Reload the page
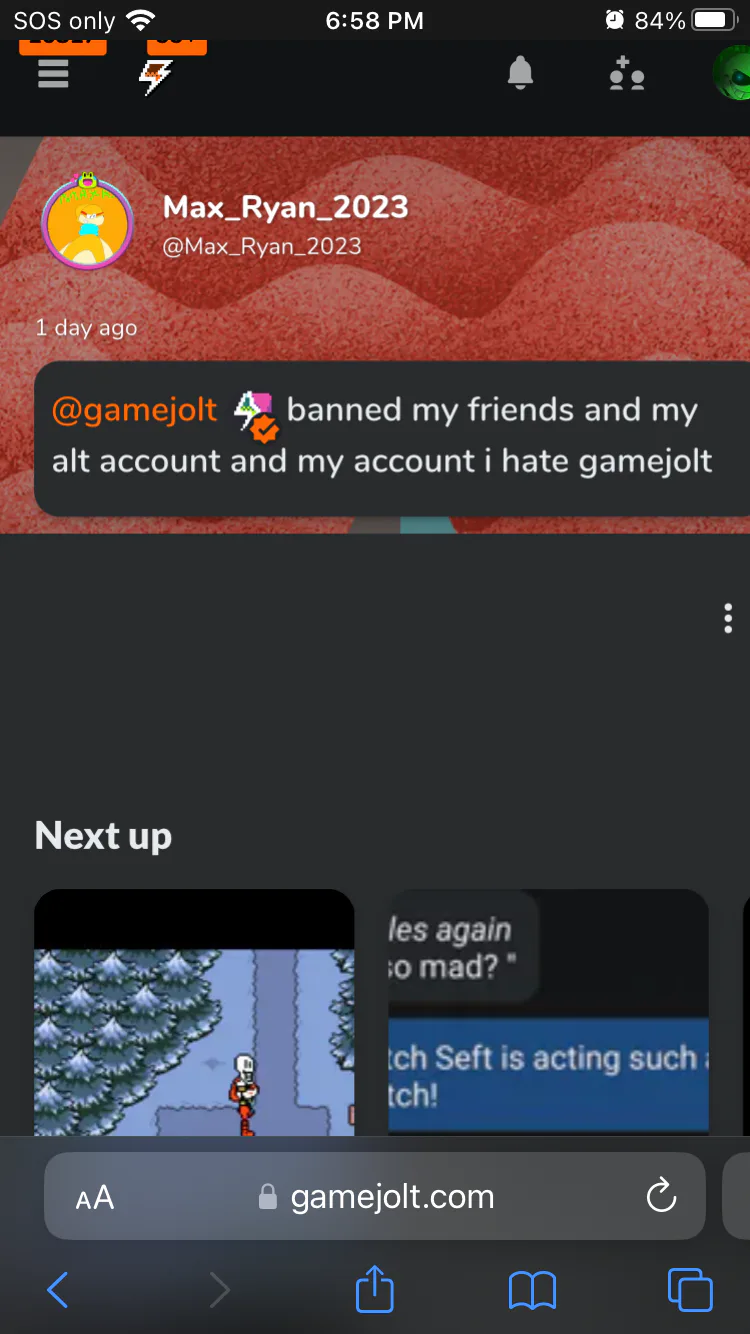The width and height of the screenshot is (750, 1334). pos(661,1196)
